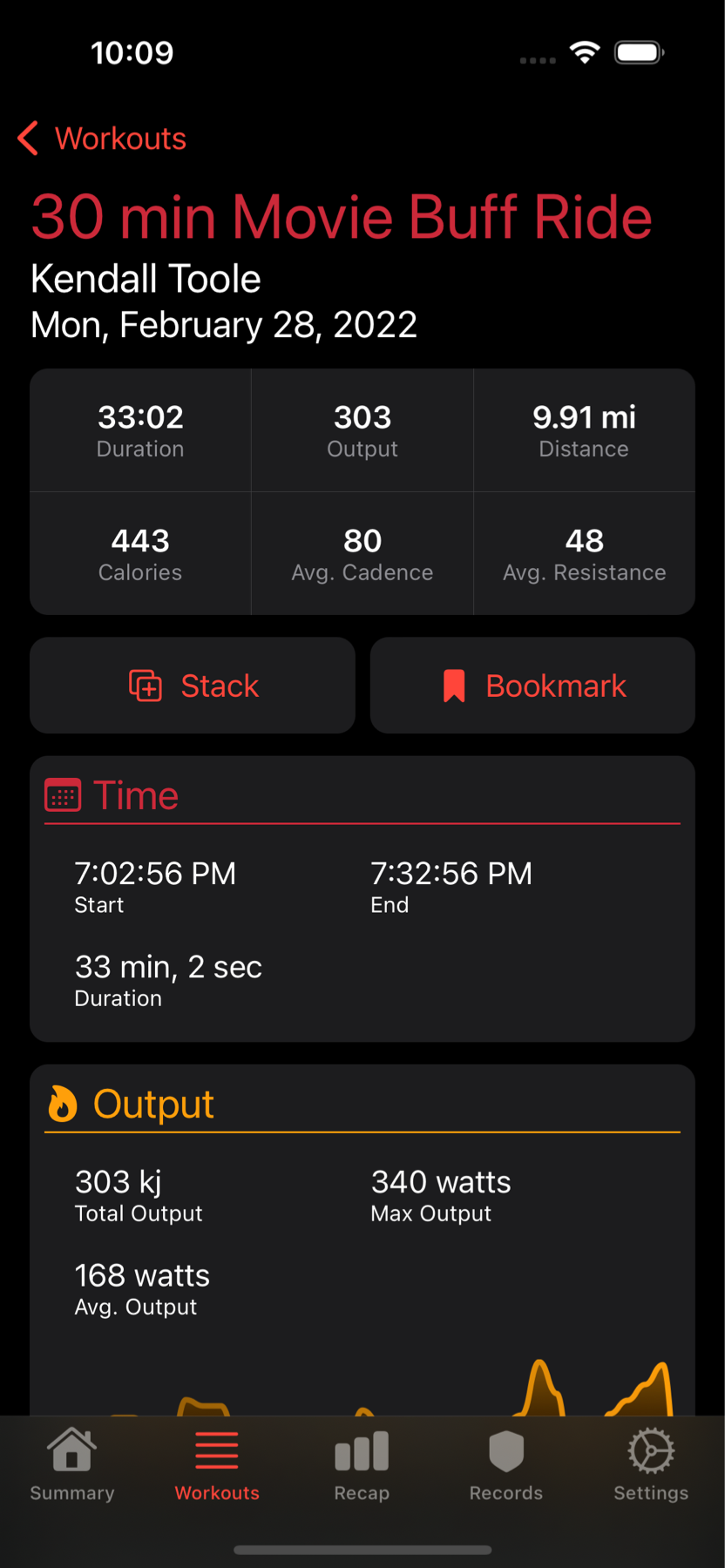Switch to the Summary tab
This screenshot has height=1568, width=725.
pyautogui.click(x=72, y=1466)
